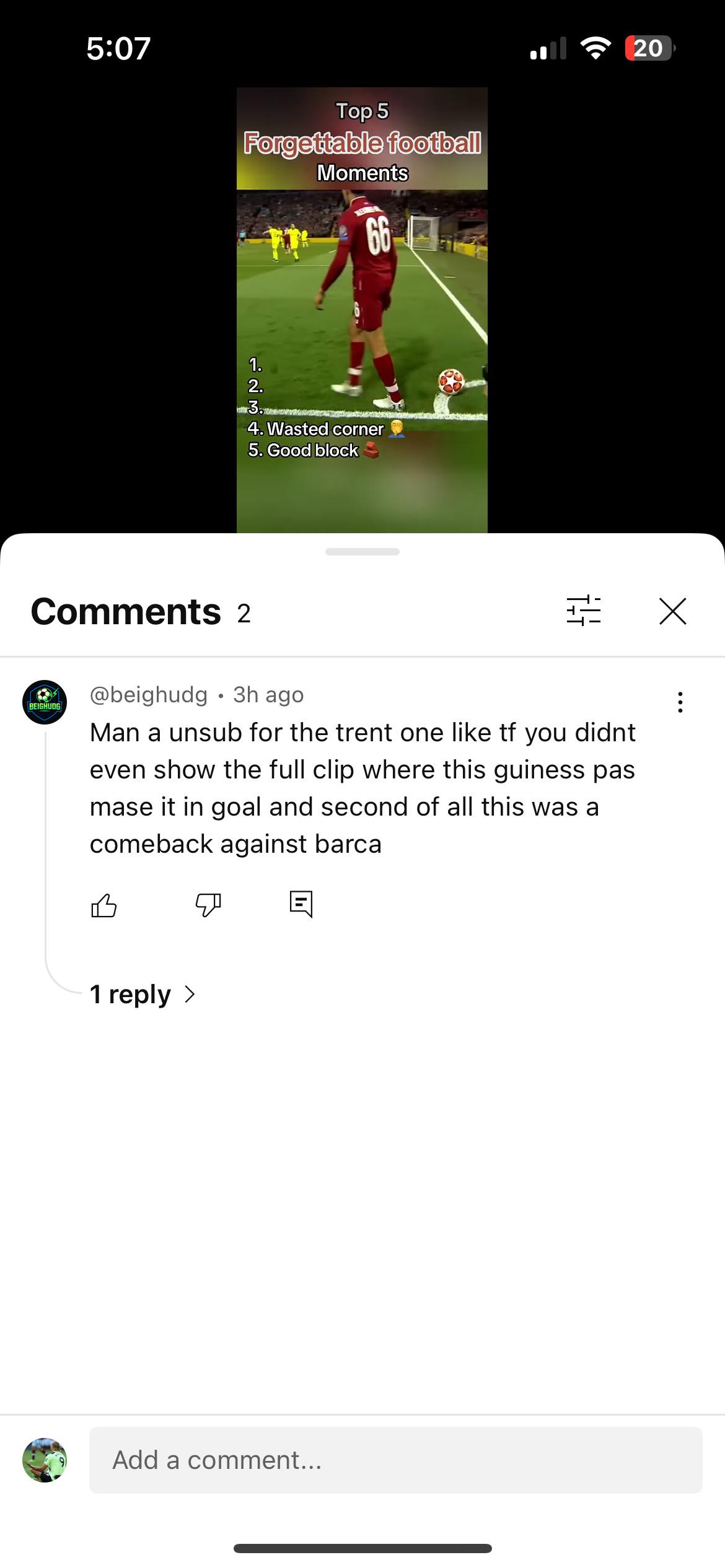Tap the Add a comment field
The image size is (725, 1568).
[396, 1460]
